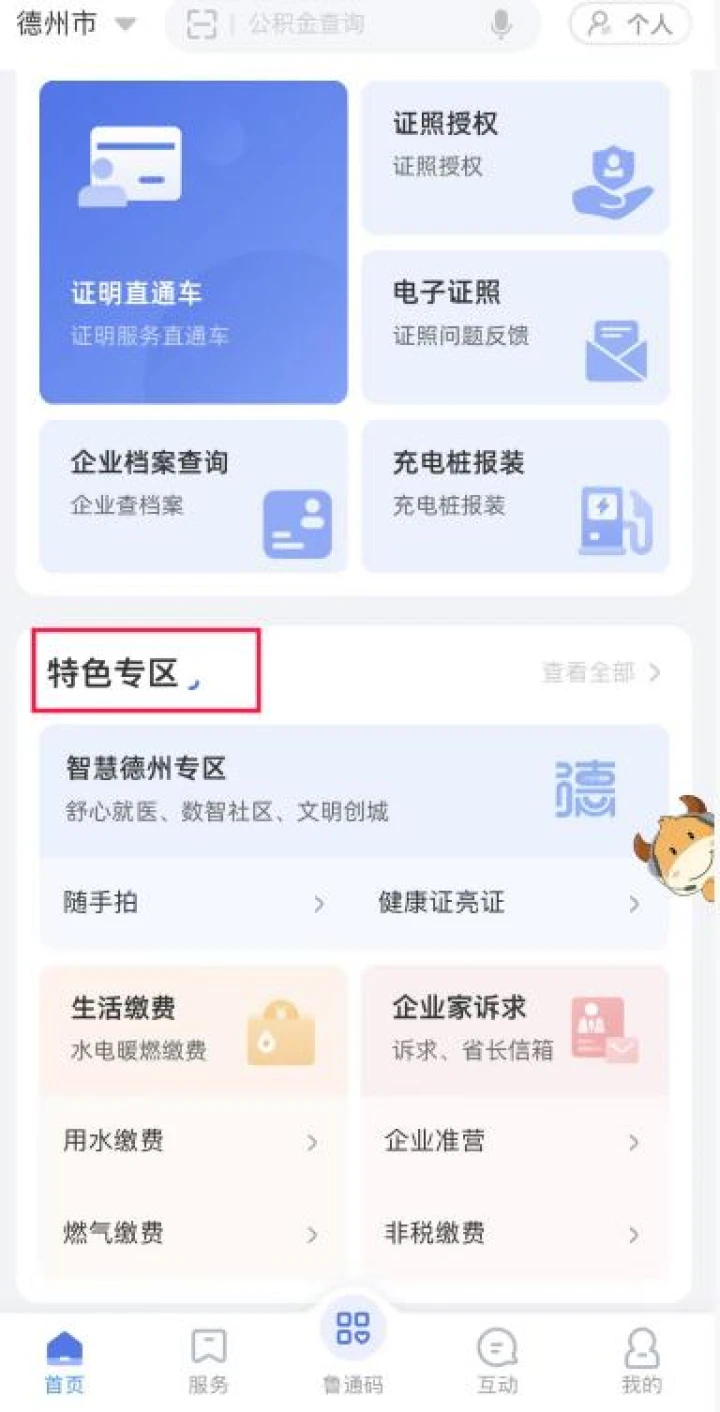Image resolution: width=720 pixels, height=1412 pixels.
Task: Tap the 个人 account switch button
Action: point(630,24)
